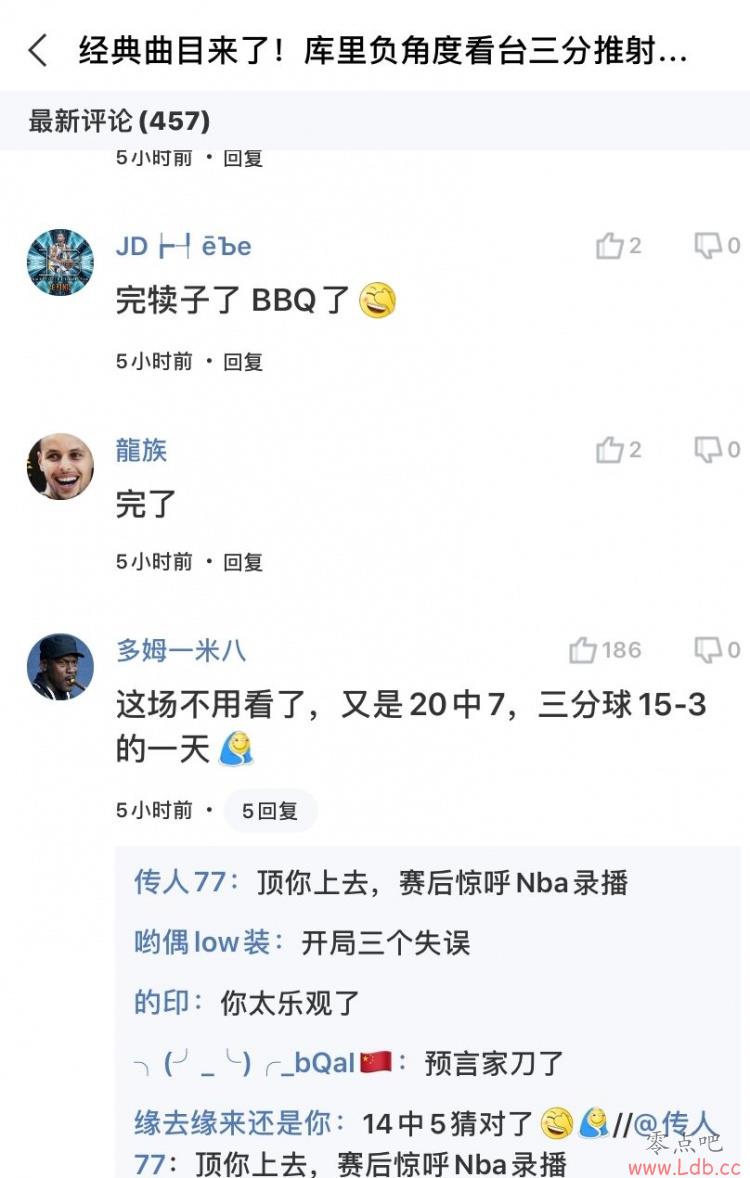Reply to 龍族's comment
Image resolution: width=750 pixels, height=1178 pixels.
243,562
